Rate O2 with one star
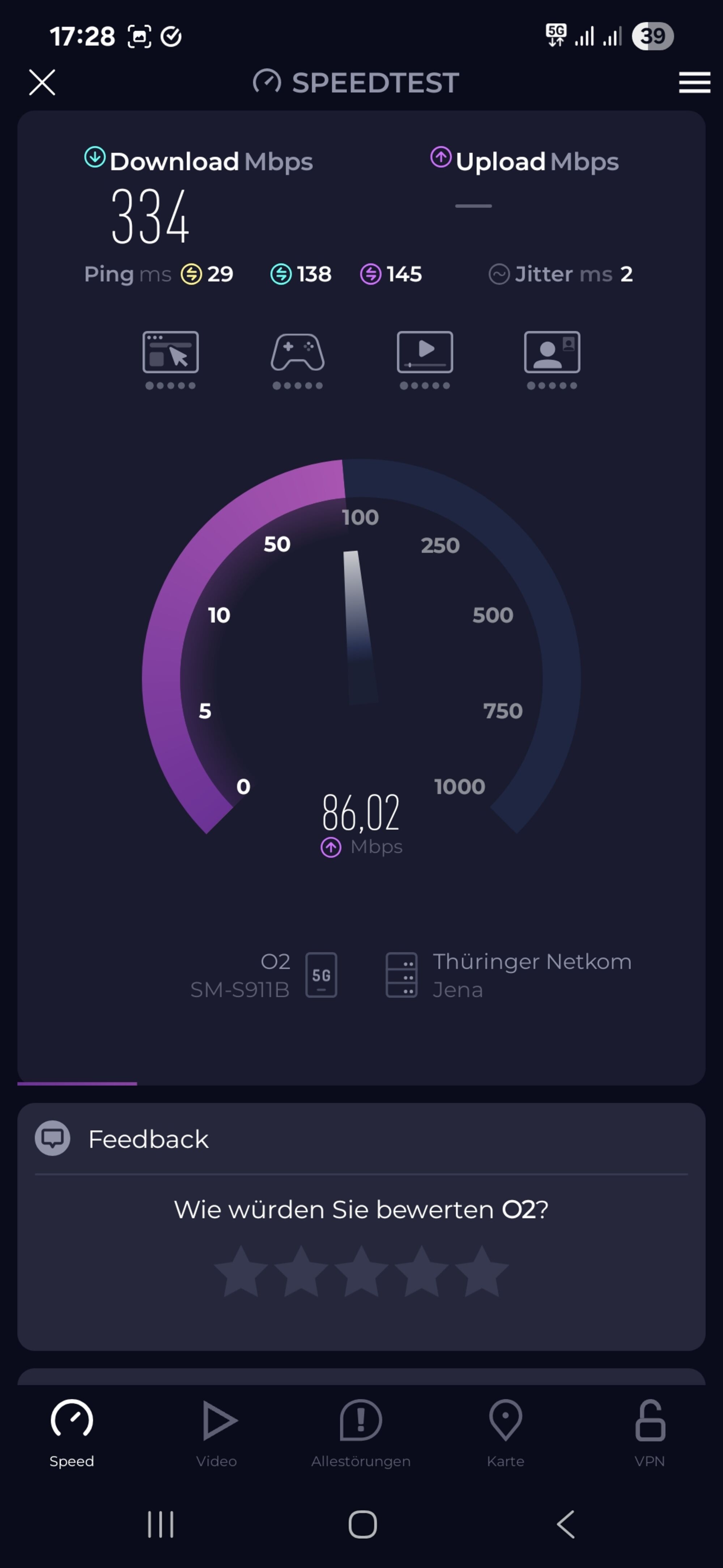The image size is (723, 1568). point(241,1271)
